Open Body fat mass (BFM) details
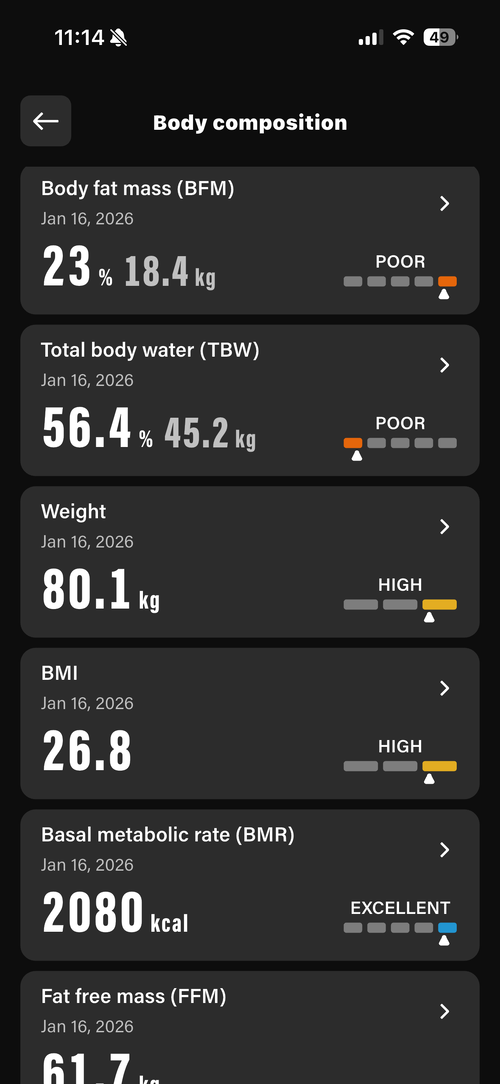 pyautogui.click(x=250, y=240)
